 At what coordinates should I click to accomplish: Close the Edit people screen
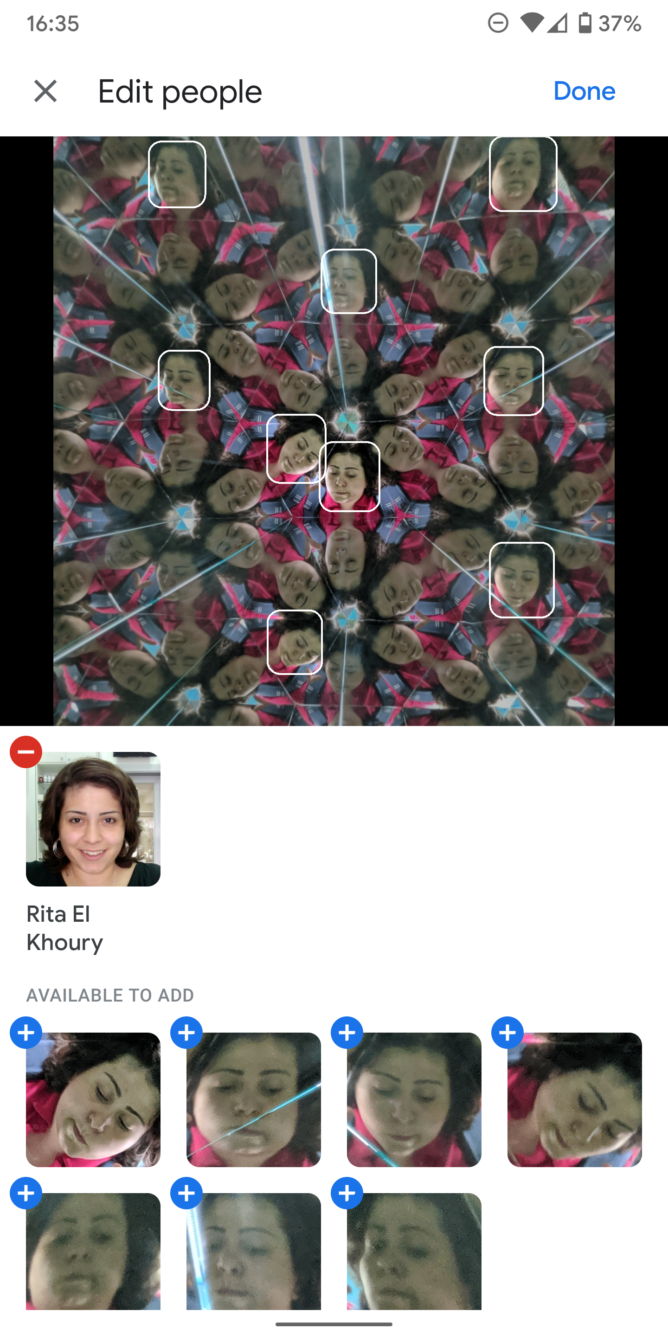(45, 91)
